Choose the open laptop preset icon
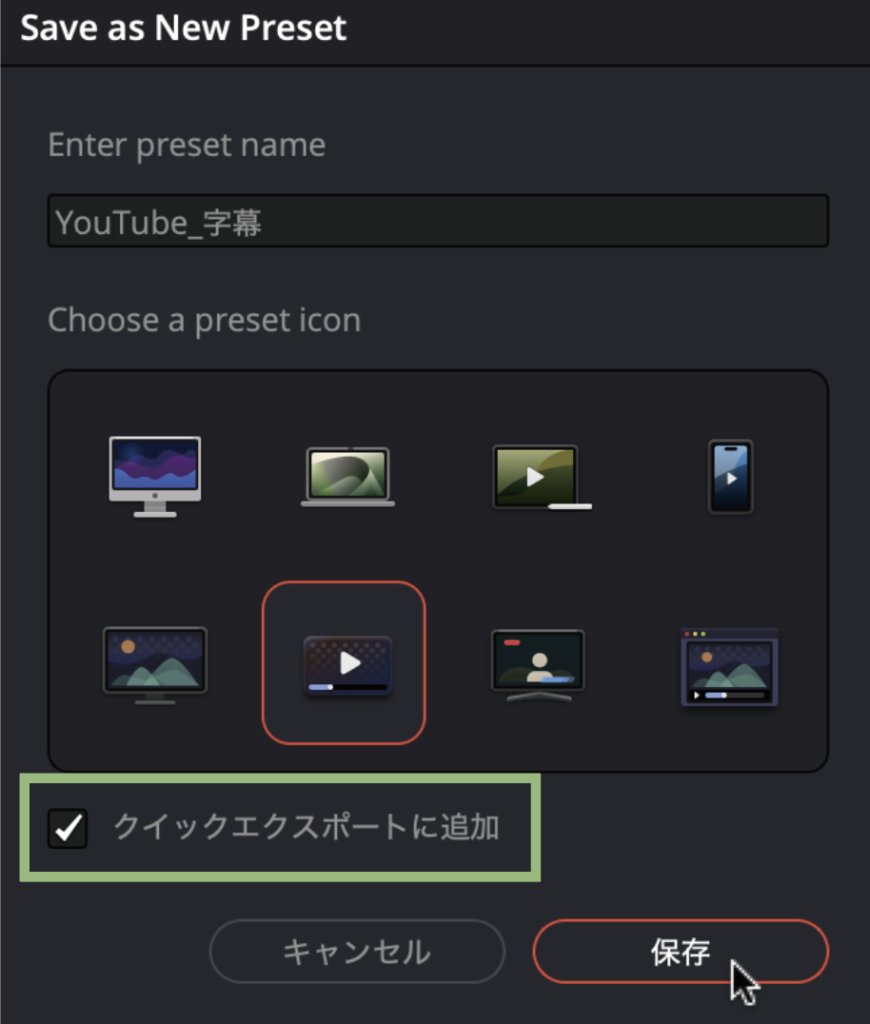This screenshot has height=1024, width=870. [347, 477]
